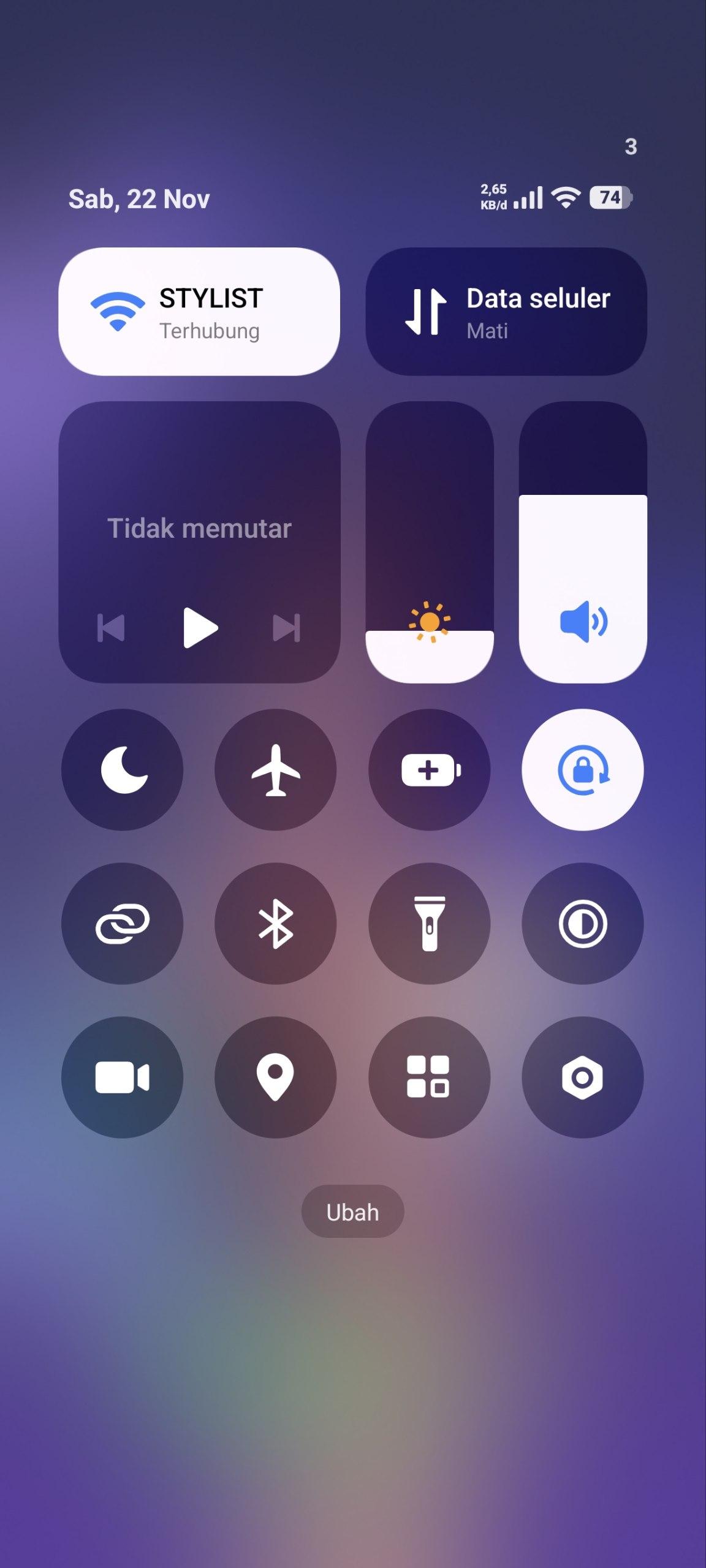
Task: Skip to the previous track
Action: click(112, 628)
